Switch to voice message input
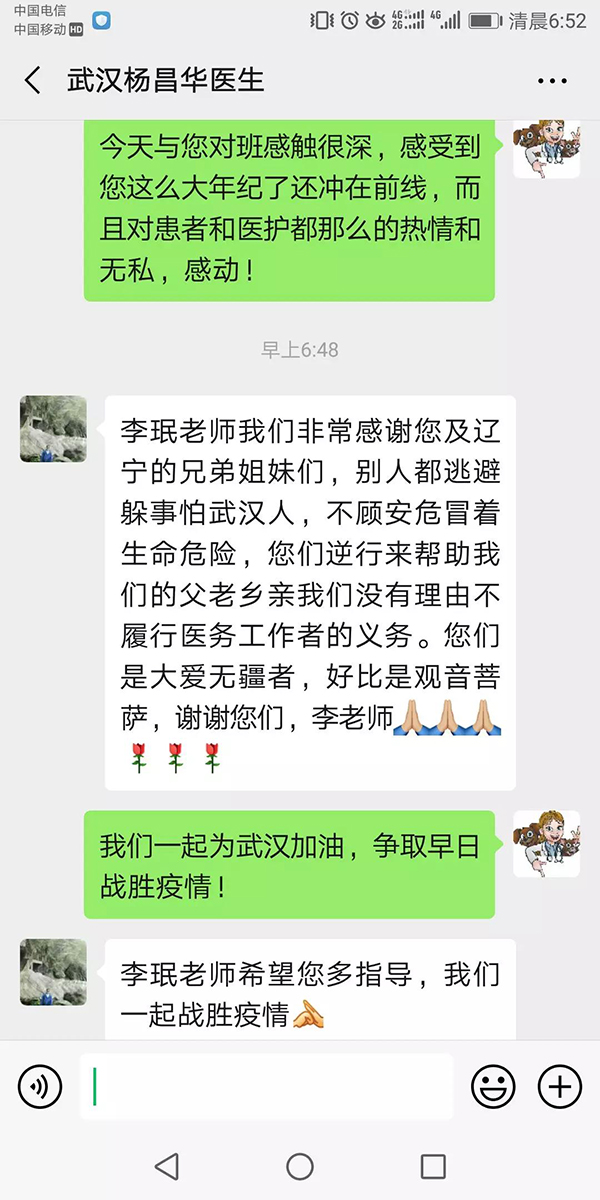The height and width of the screenshot is (1200, 600). coord(40,1086)
